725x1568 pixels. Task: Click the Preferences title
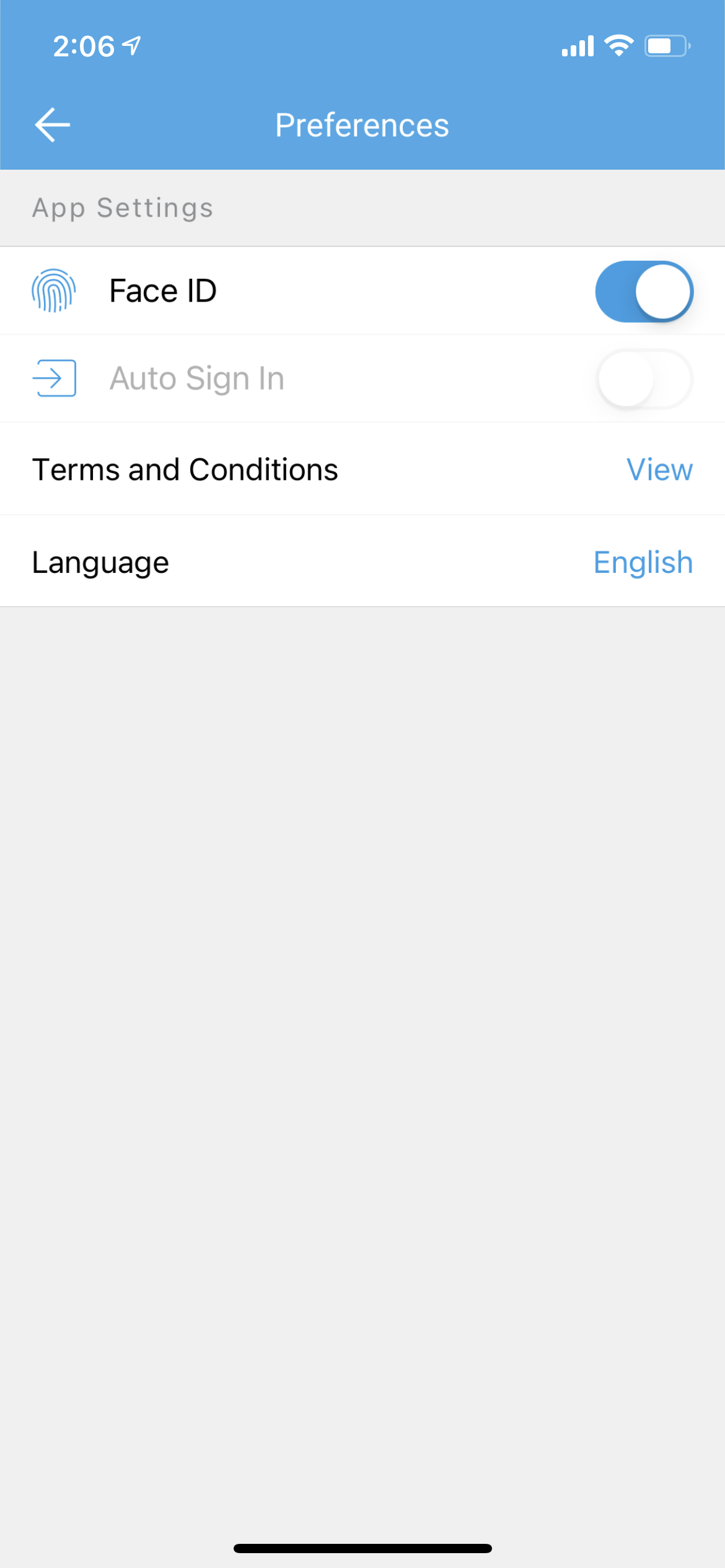click(362, 124)
